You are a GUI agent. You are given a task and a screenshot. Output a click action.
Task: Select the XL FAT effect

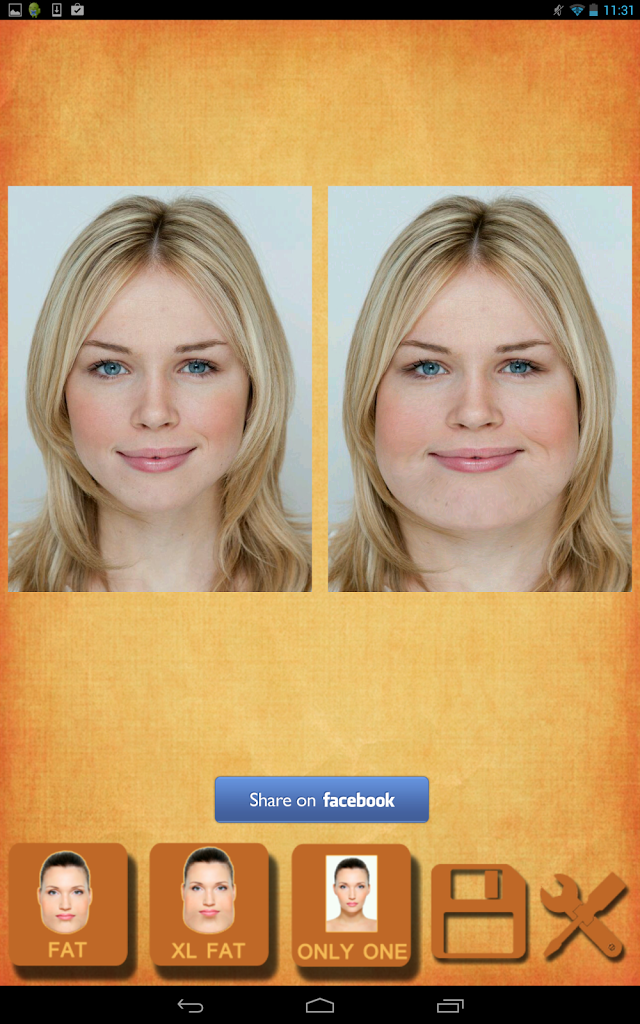[209, 904]
